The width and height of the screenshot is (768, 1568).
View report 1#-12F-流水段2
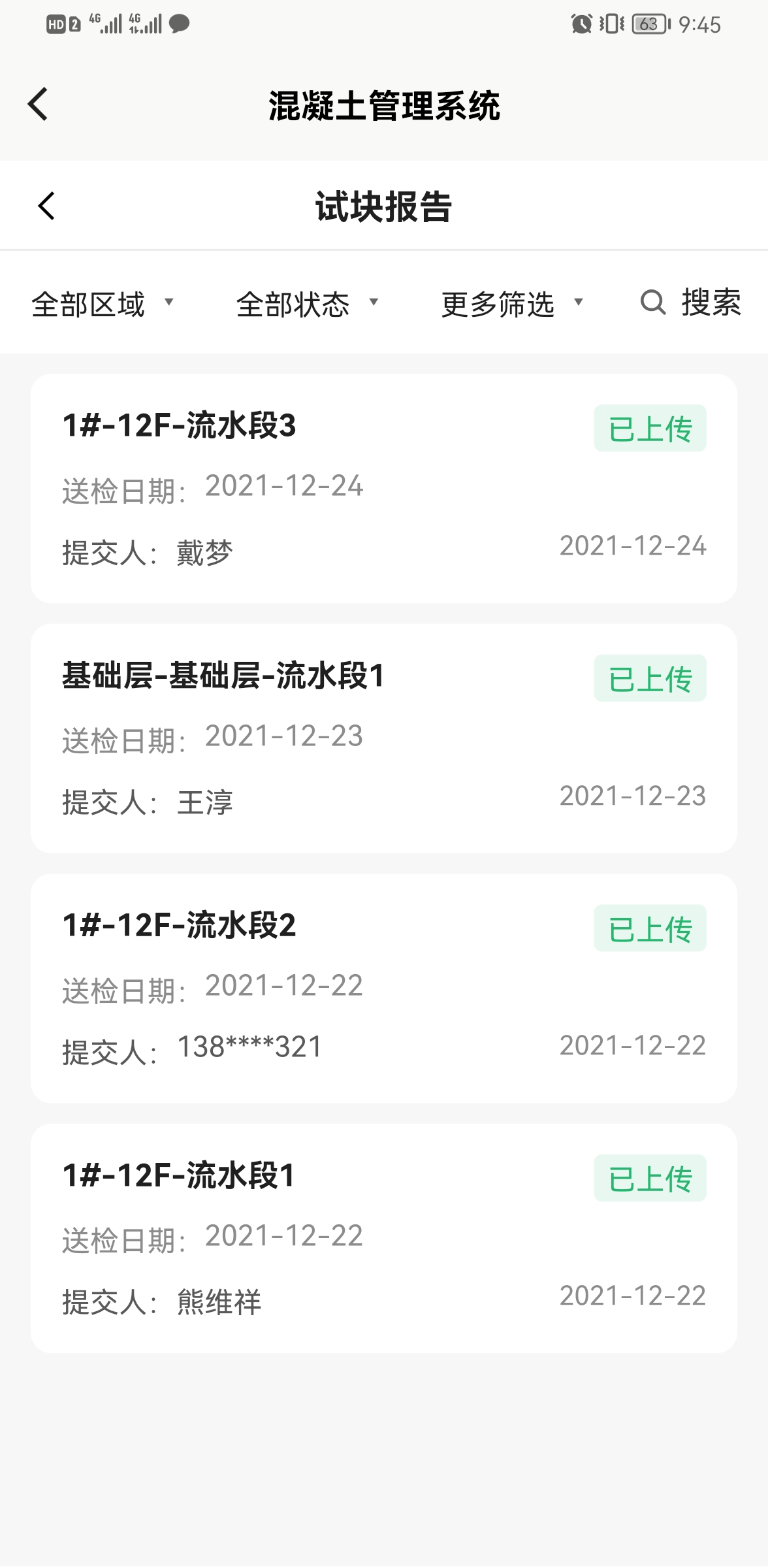383,988
